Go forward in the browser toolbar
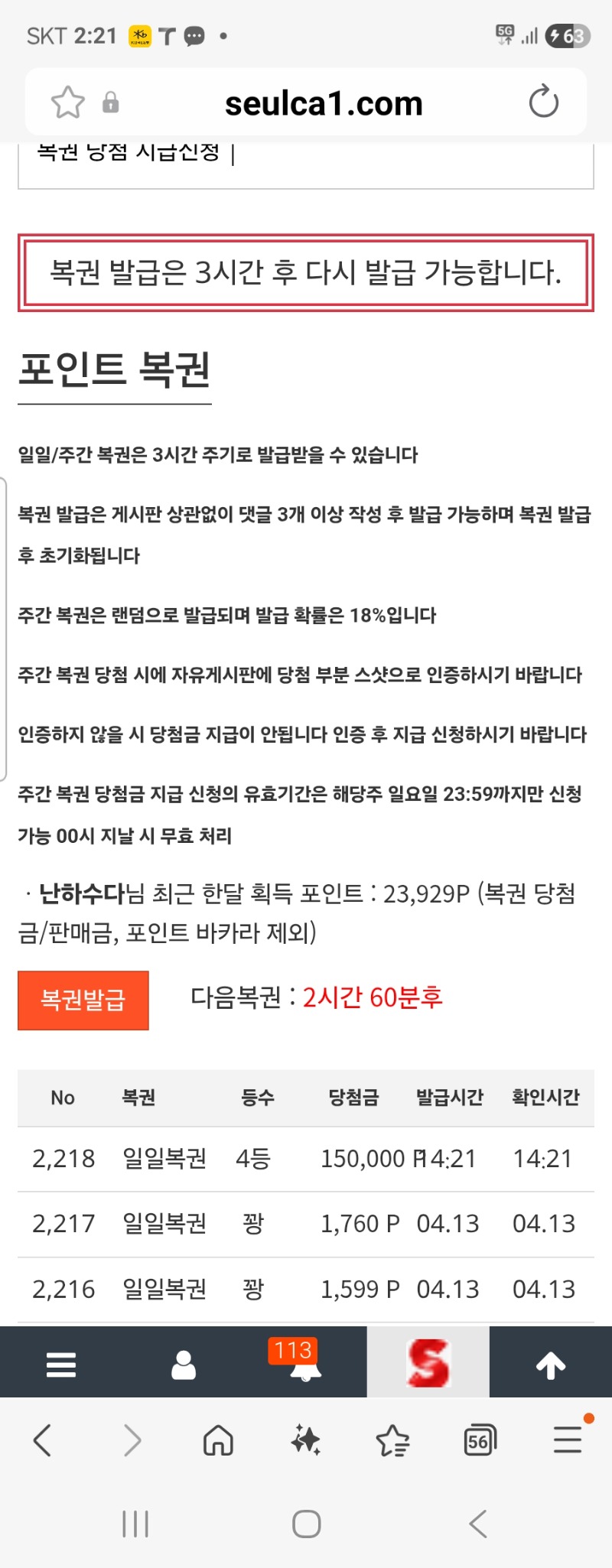Screen dimensions: 612x1568 (x=132, y=1441)
